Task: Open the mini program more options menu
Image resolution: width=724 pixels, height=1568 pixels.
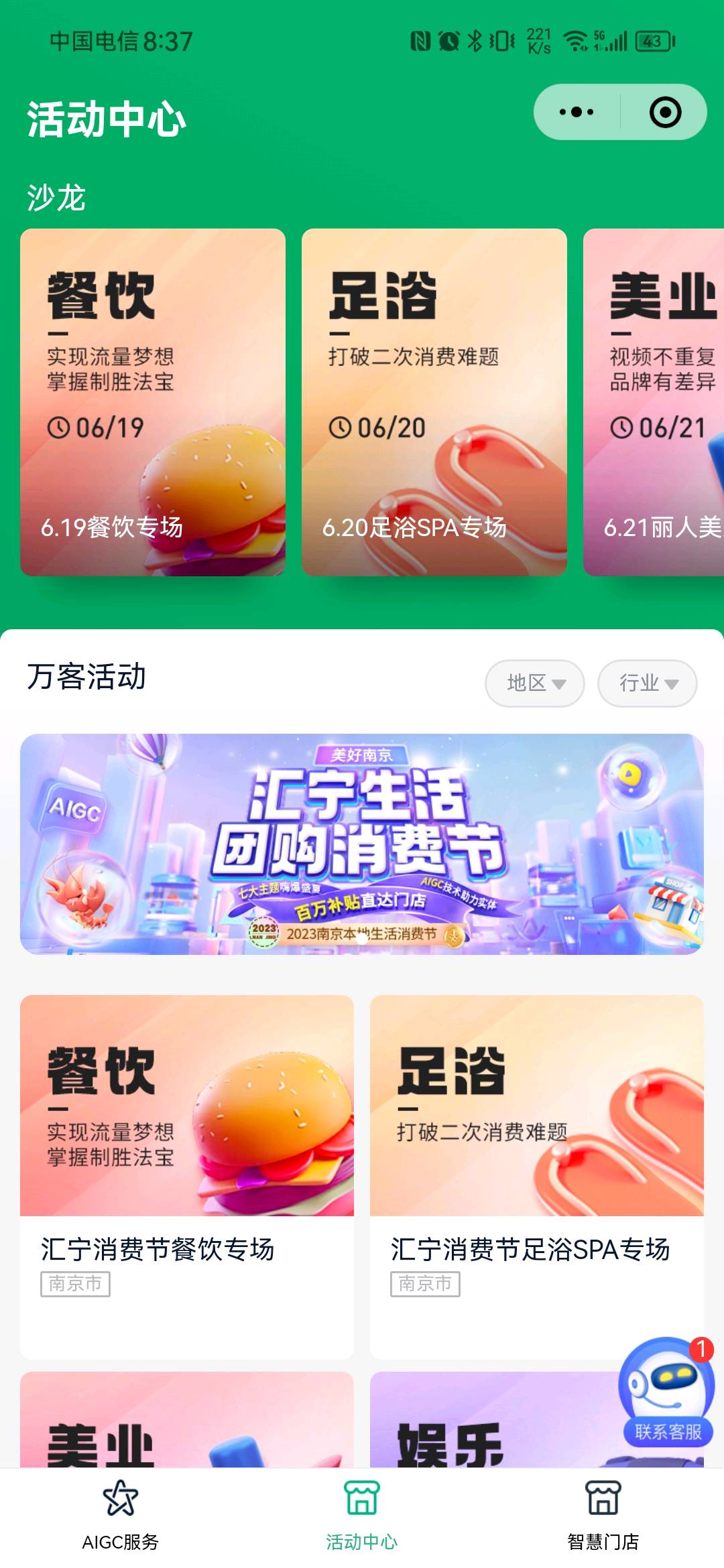Action: pyautogui.click(x=577, y=112)
